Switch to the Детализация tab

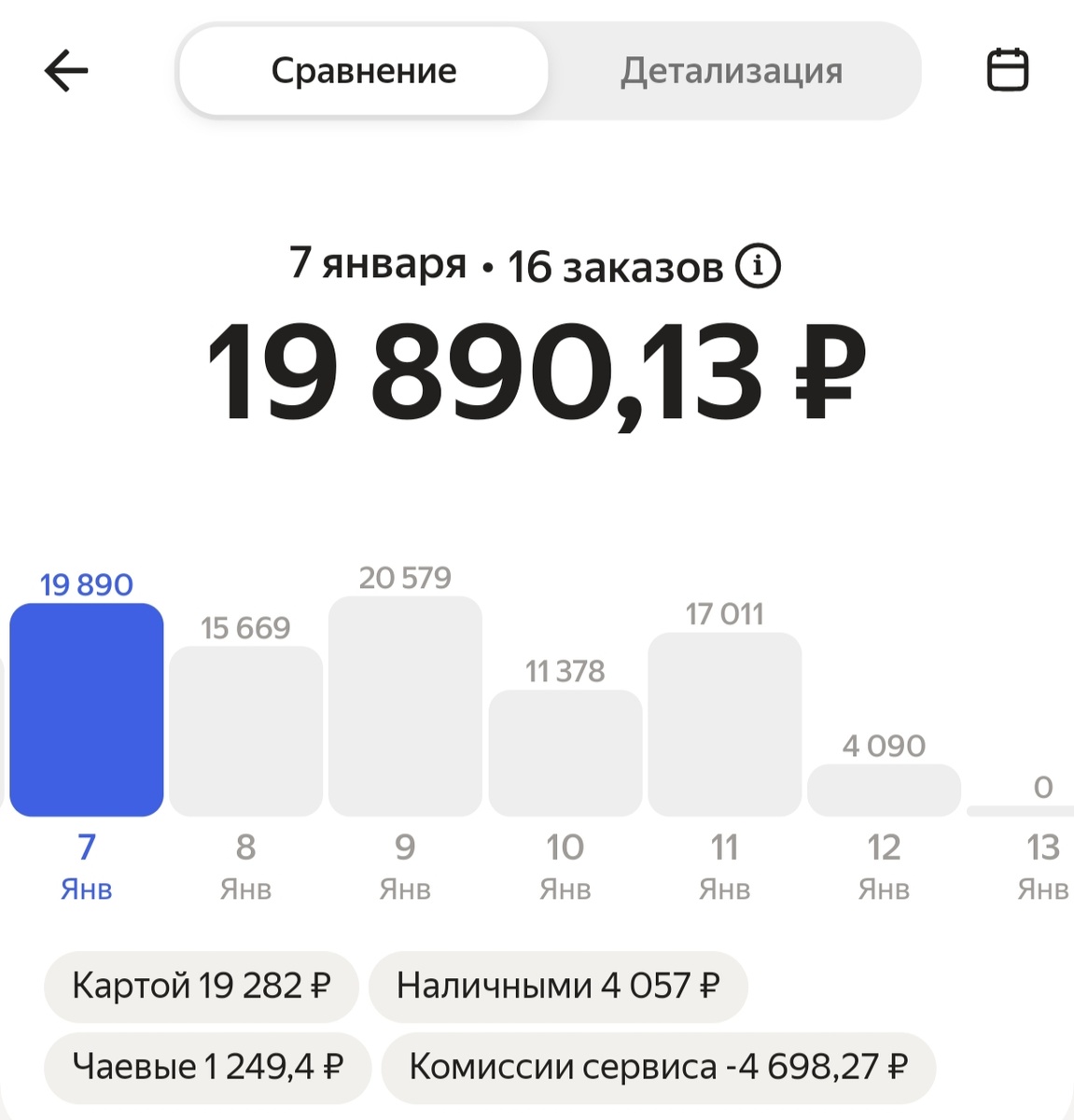(731, 72)
